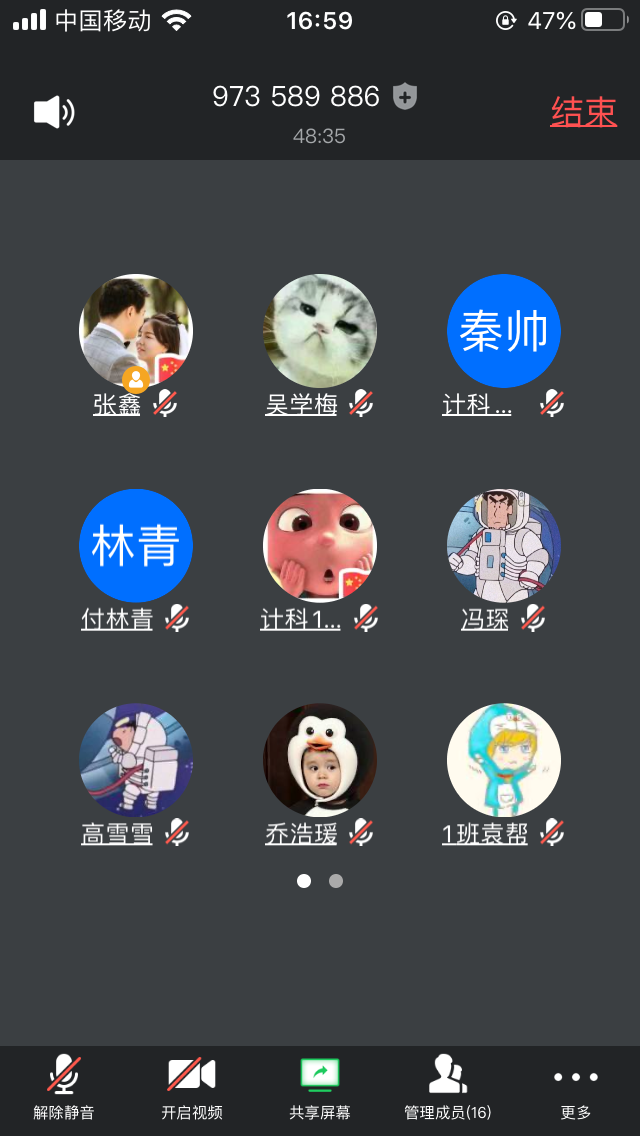Select participant 付林青's tile

(x=135, y=546)
